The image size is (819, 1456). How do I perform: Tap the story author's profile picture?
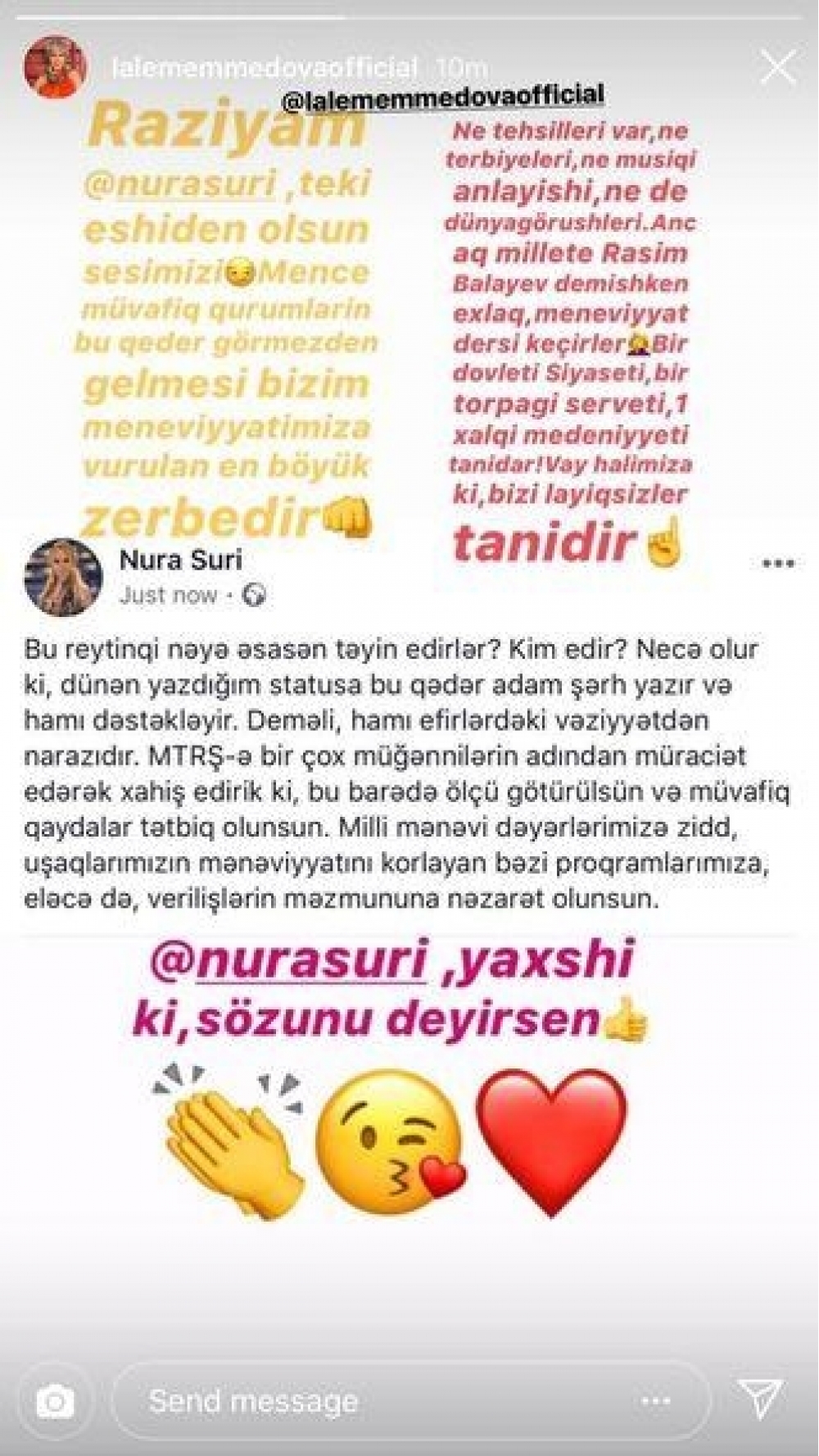(55, 68)
